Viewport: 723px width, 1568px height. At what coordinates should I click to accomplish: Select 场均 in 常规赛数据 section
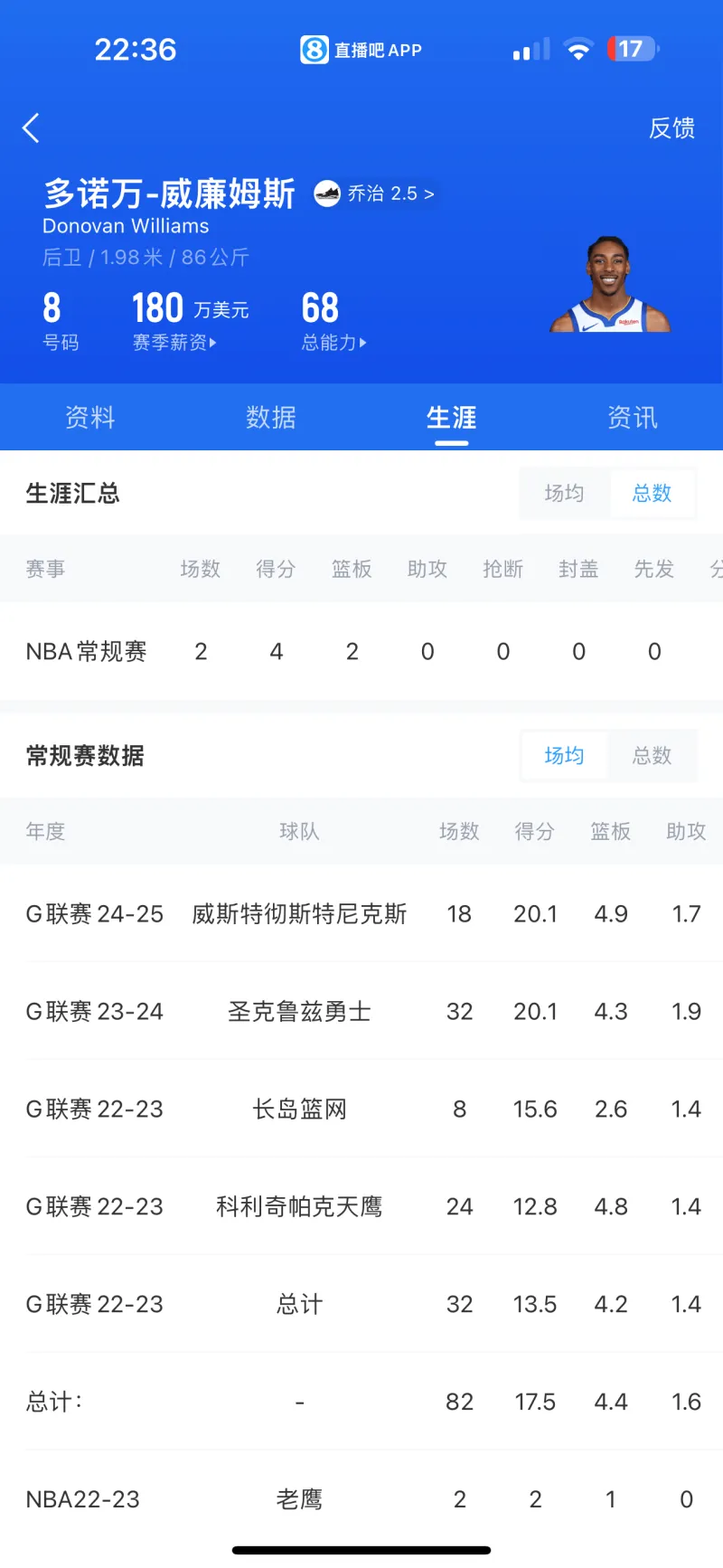(564, 756)
